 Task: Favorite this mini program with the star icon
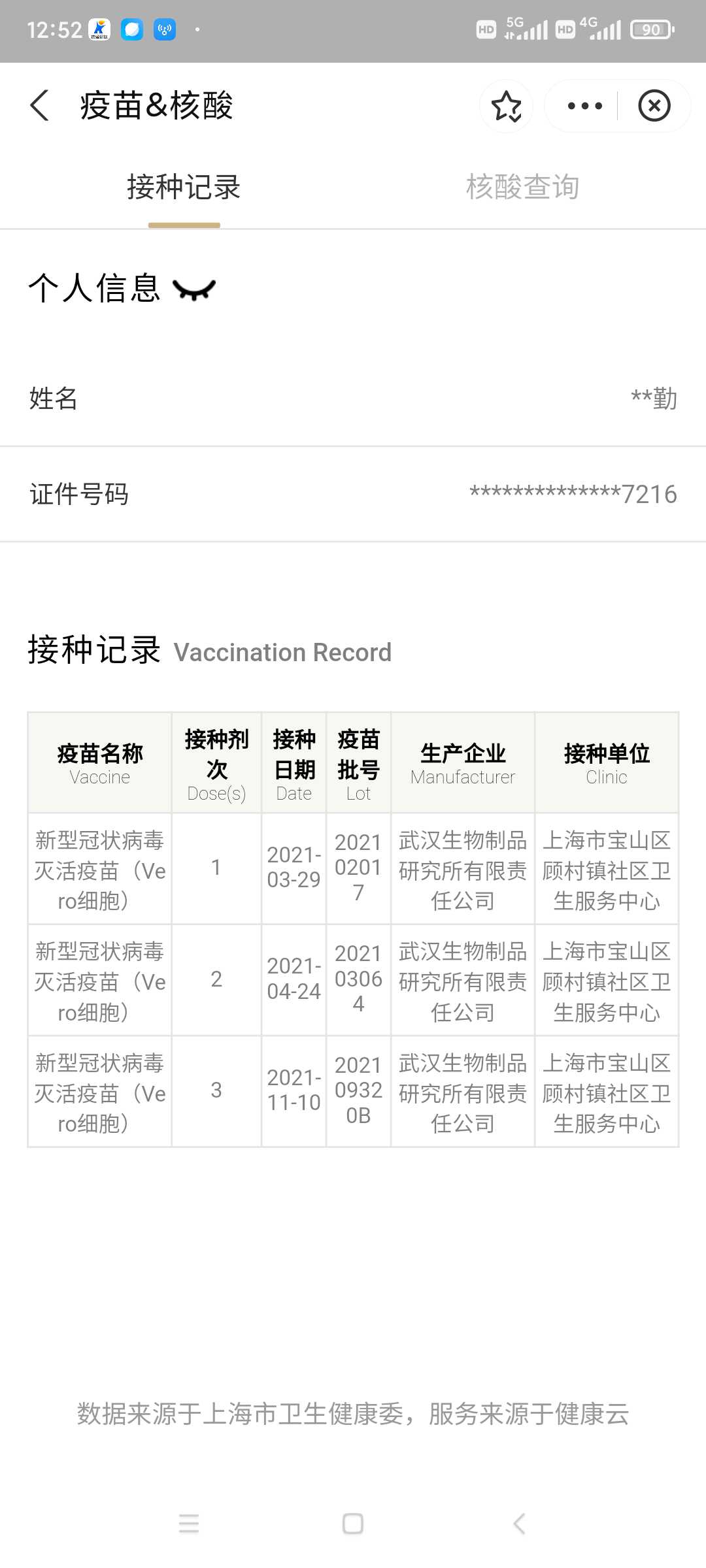point(507,106)
